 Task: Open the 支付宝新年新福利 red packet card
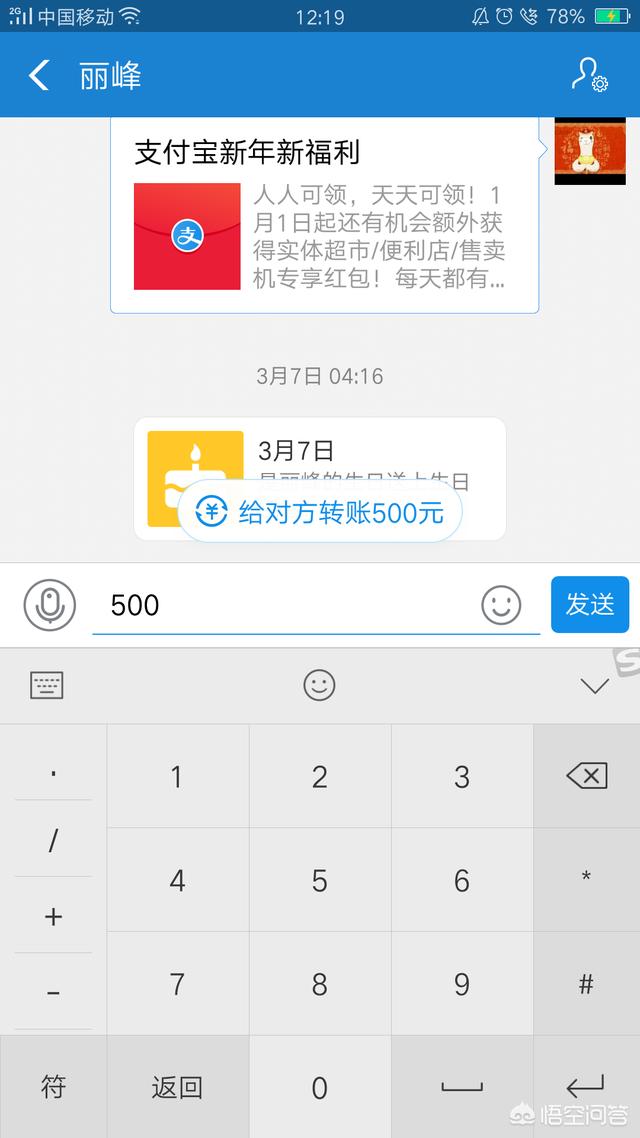(324, 215)
